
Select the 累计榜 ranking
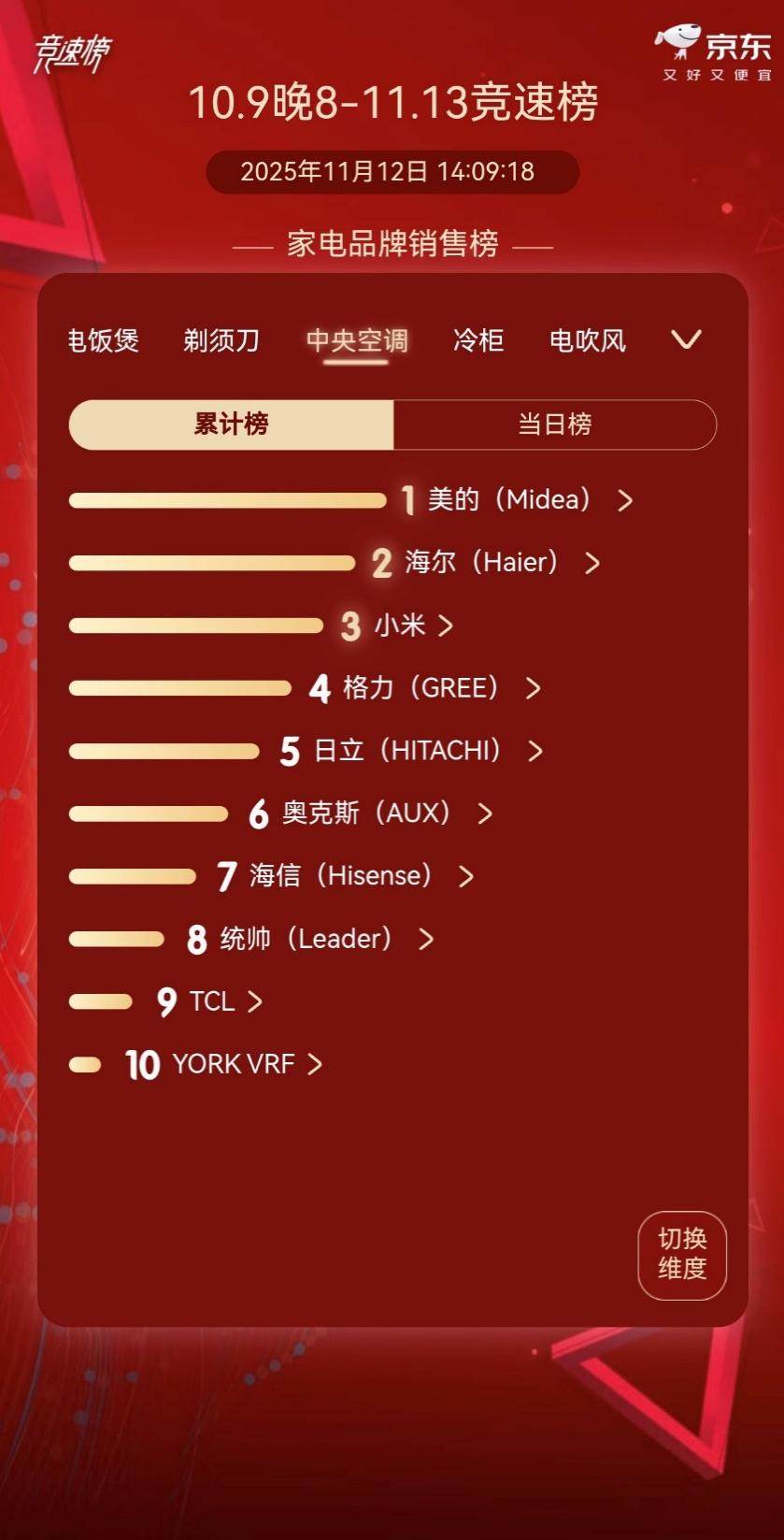point(232,425)
